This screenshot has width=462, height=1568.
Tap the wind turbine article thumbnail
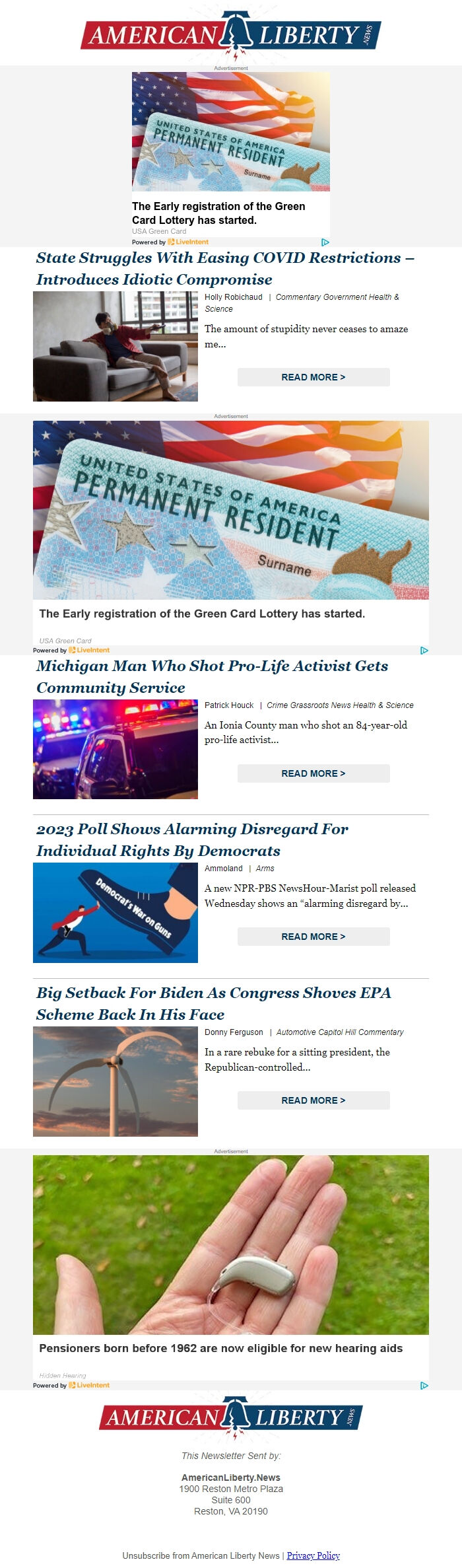115,1081
